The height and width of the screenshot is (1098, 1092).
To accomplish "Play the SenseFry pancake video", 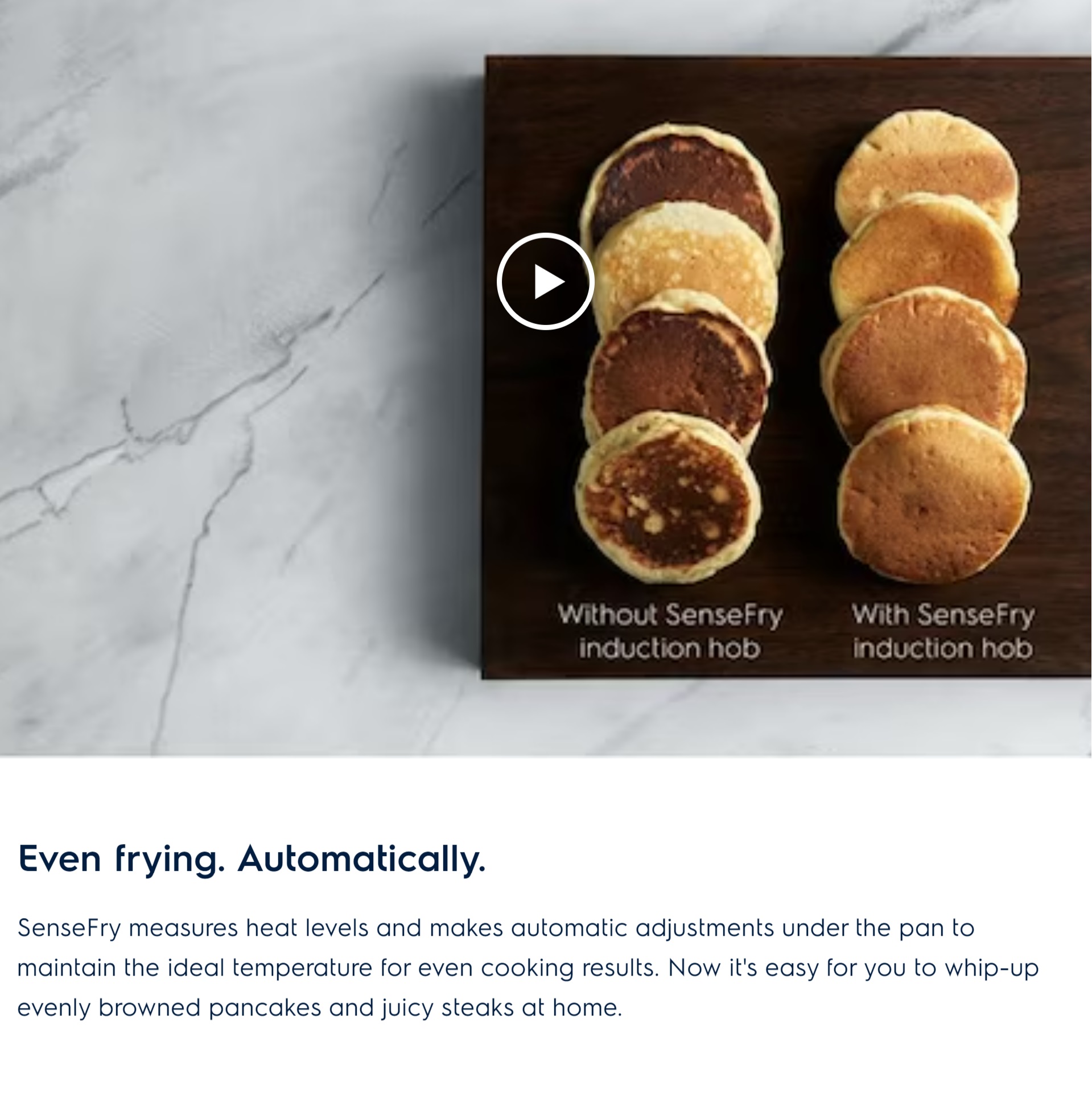I will (x=545, y=281).
